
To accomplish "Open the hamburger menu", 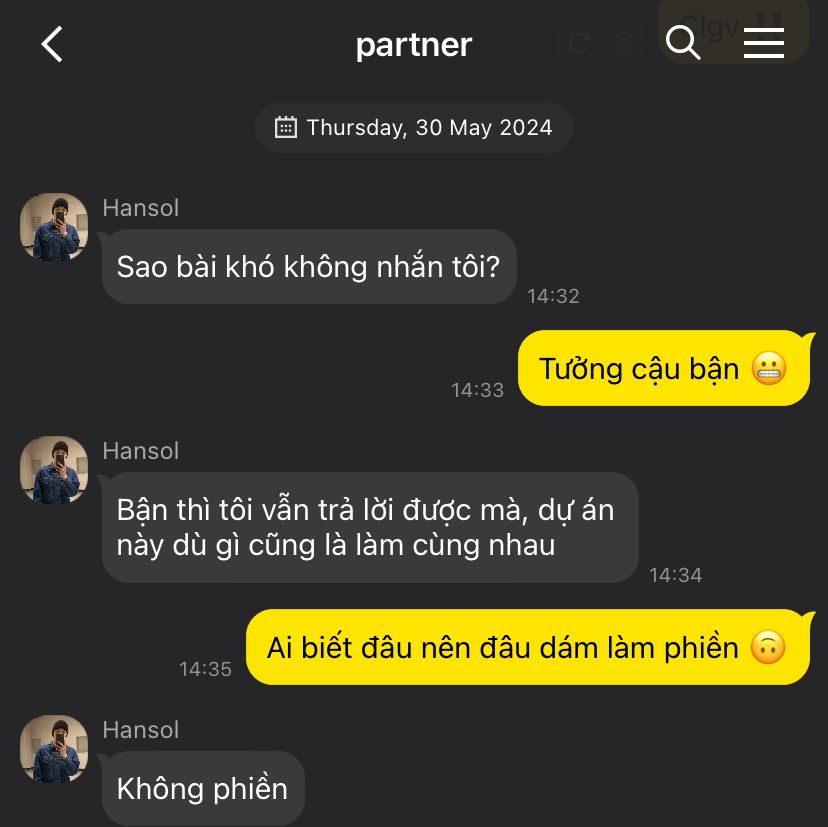I will 763,43.
